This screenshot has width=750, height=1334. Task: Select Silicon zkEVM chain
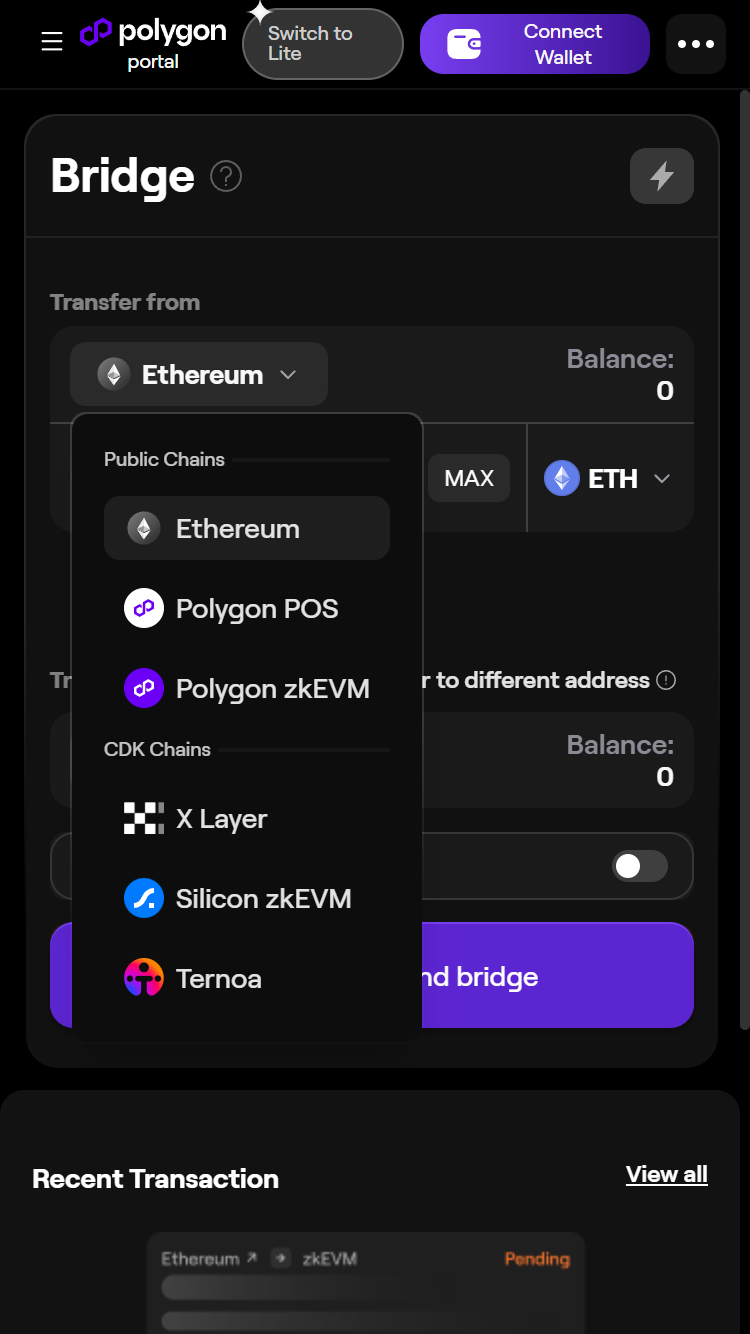click(247, 898)
